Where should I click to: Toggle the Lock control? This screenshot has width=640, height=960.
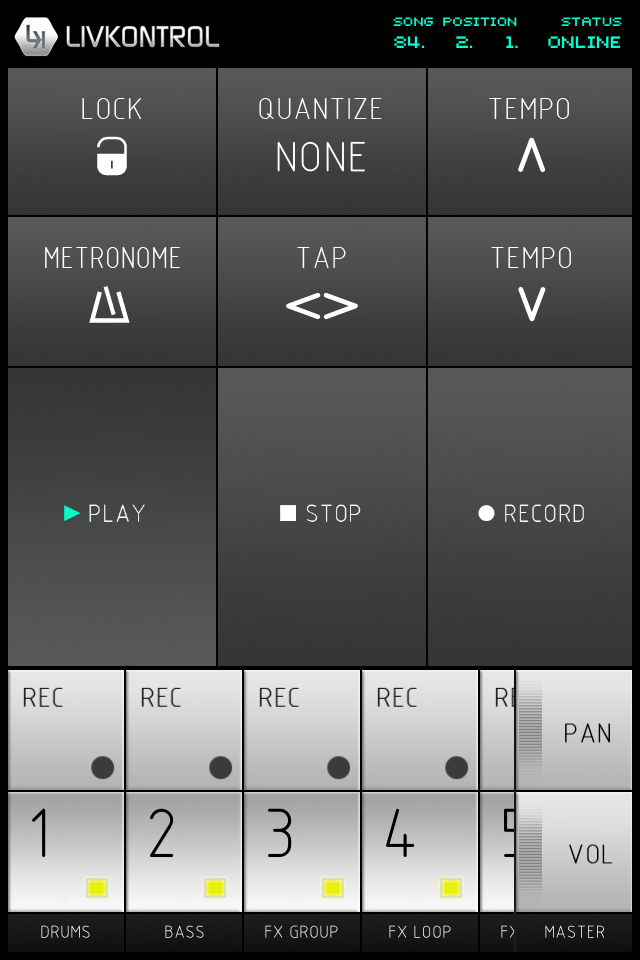[112, 142]
